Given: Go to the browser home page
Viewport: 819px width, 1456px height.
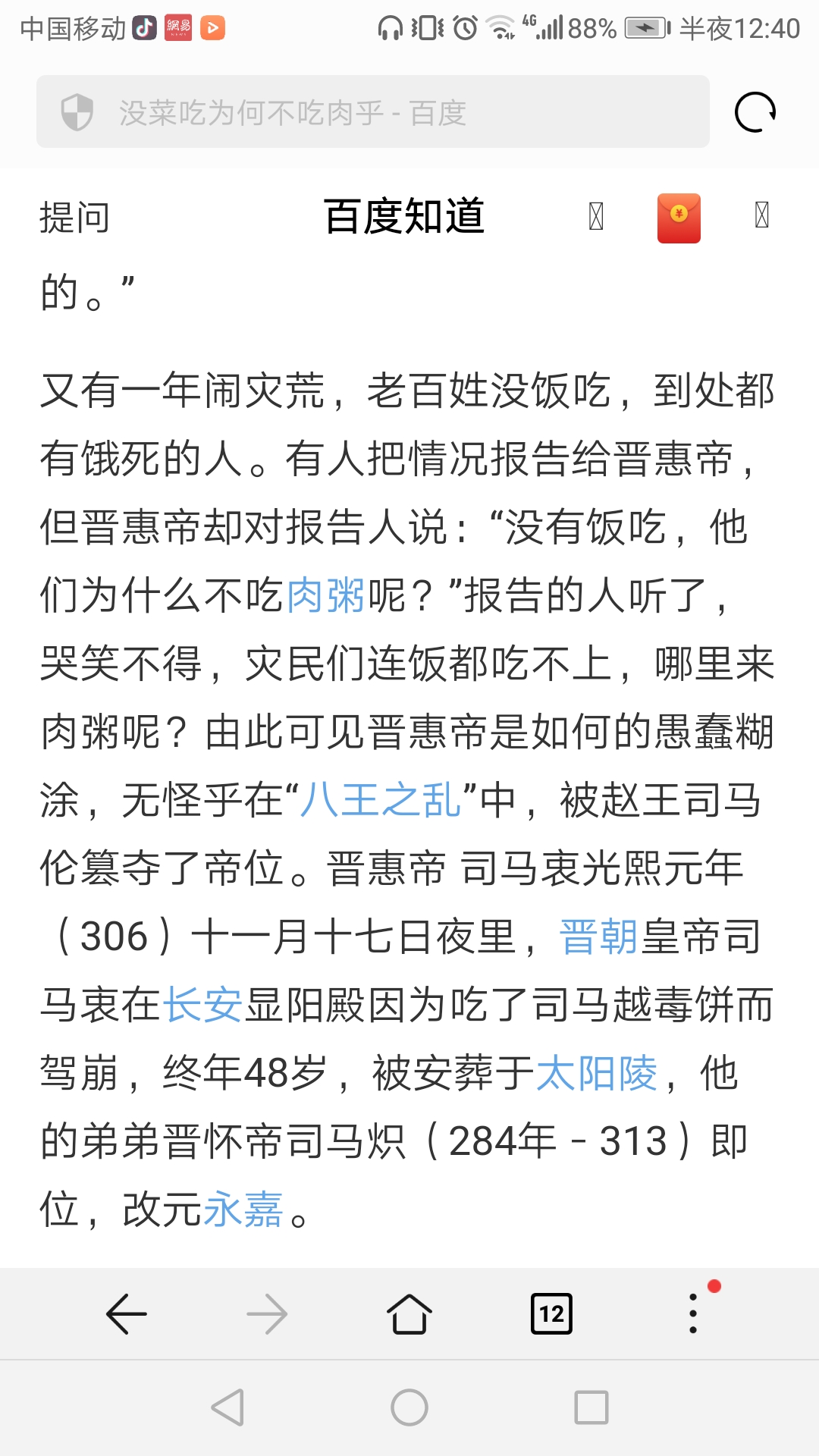Looking at the screenshot, I should click(x=409, y=1313).
